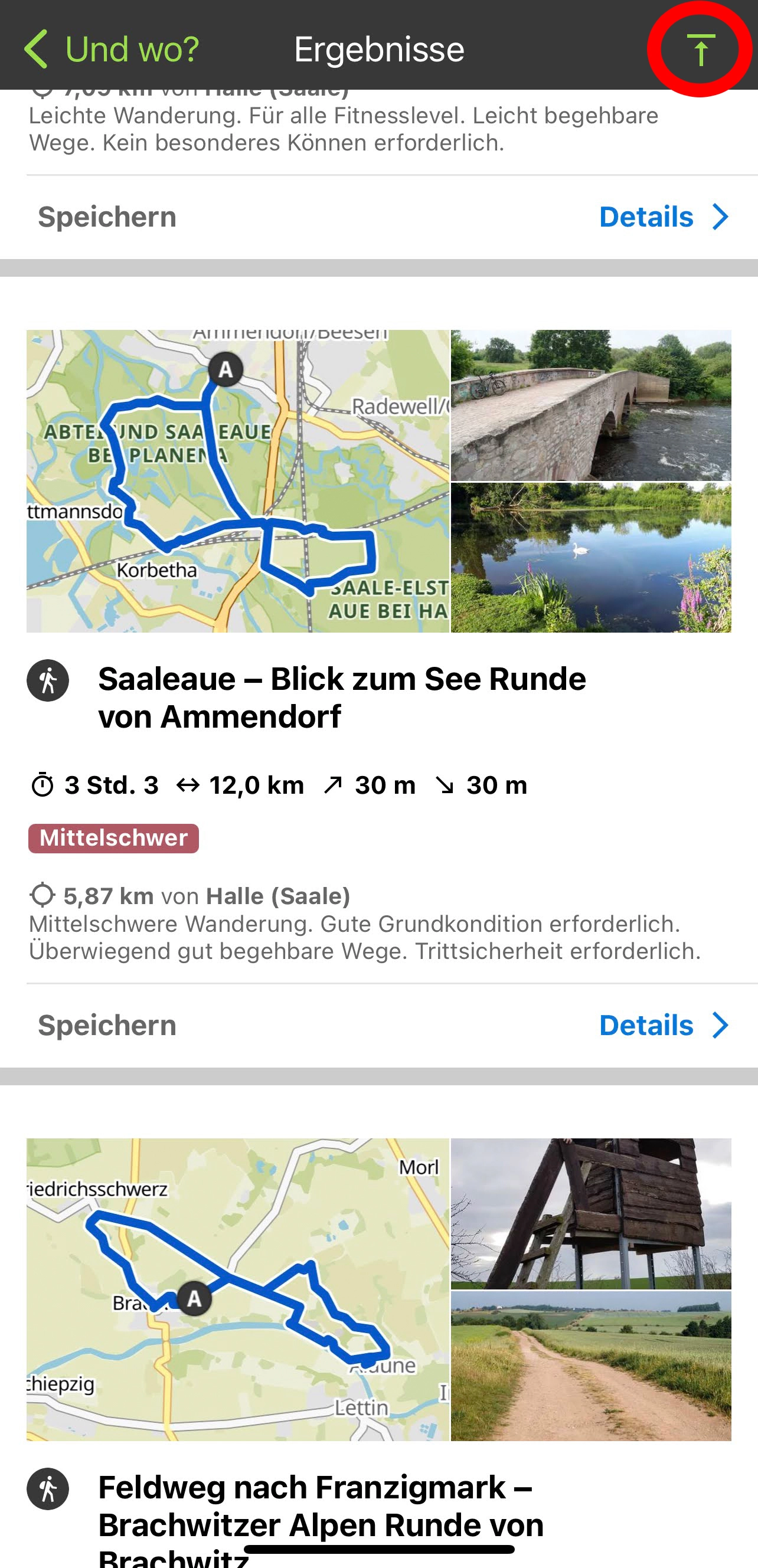
Task: Open the Saaleaue route map preview
Action: [237, 481]
